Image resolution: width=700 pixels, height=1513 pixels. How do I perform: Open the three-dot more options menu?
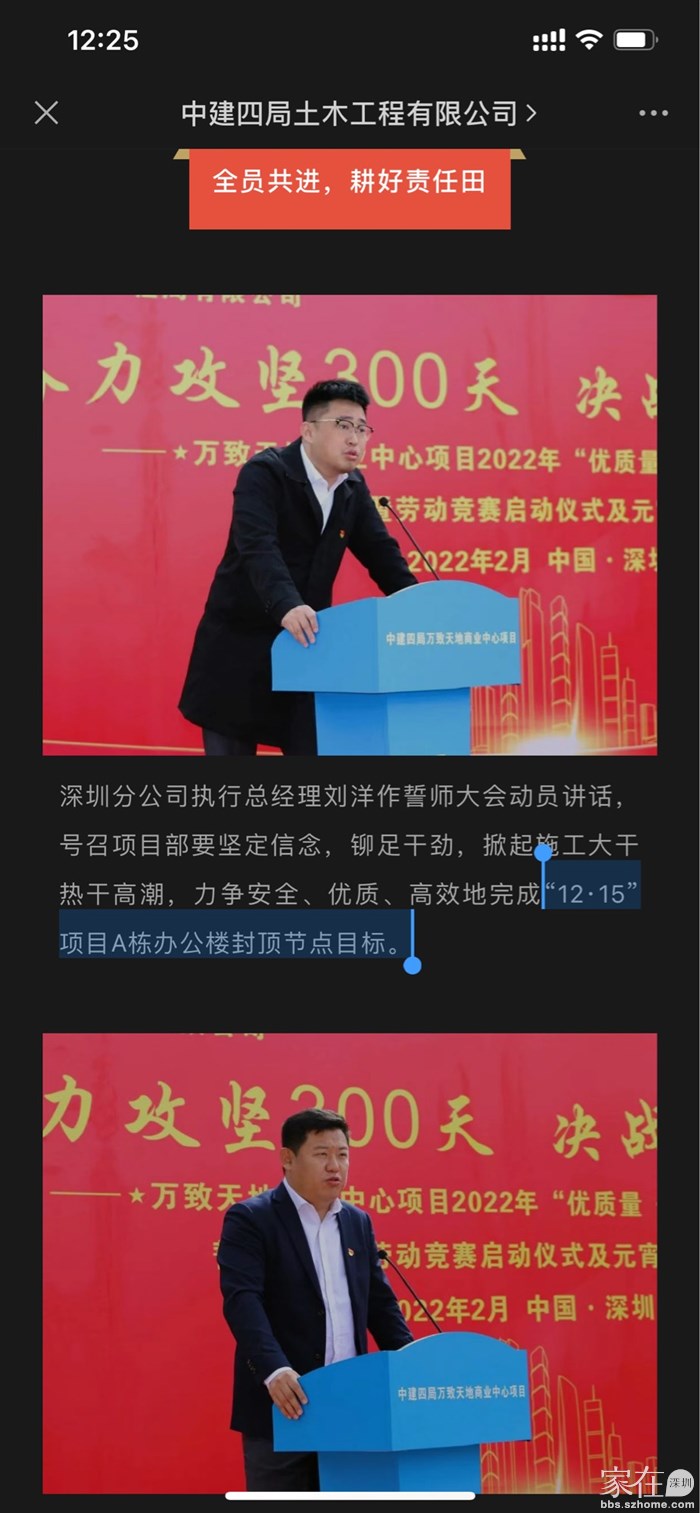click(653, 113)
